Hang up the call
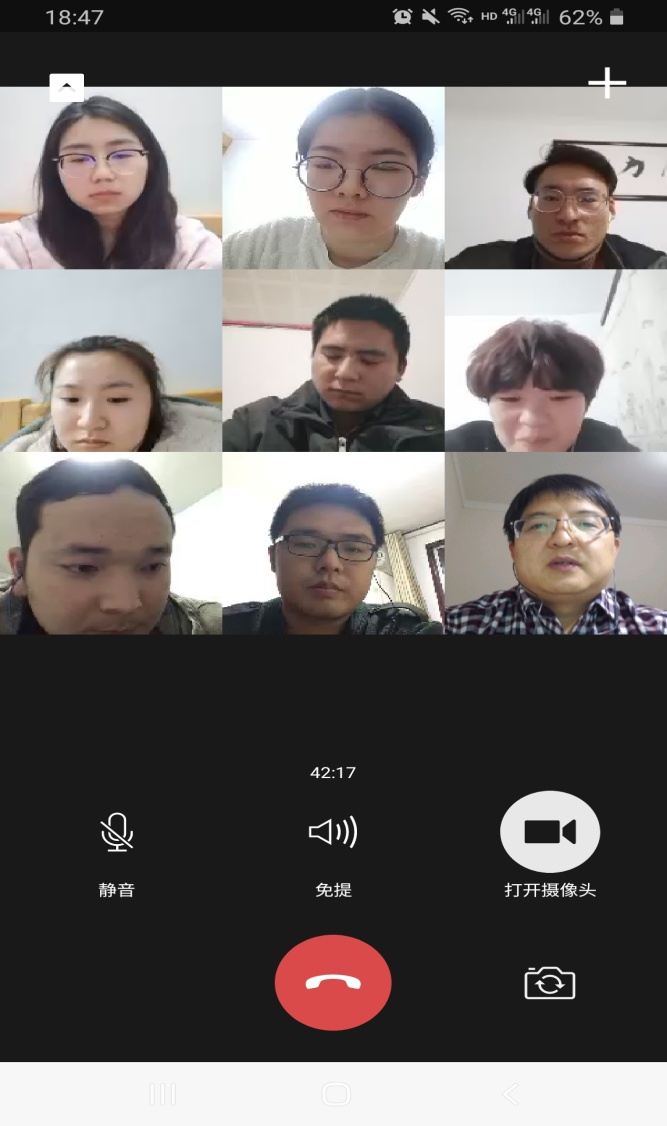Viewport: 667px width, 1126px height. (333, 982)
